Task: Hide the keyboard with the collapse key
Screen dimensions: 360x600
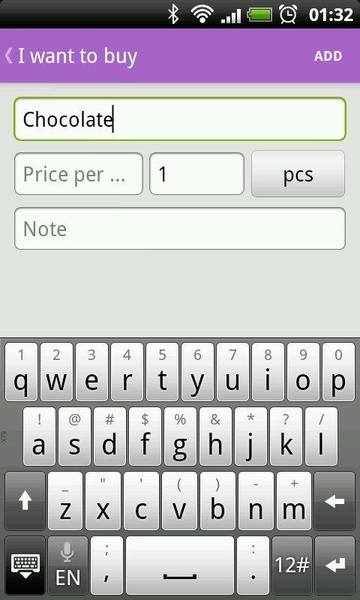Action: coord(25,566)
